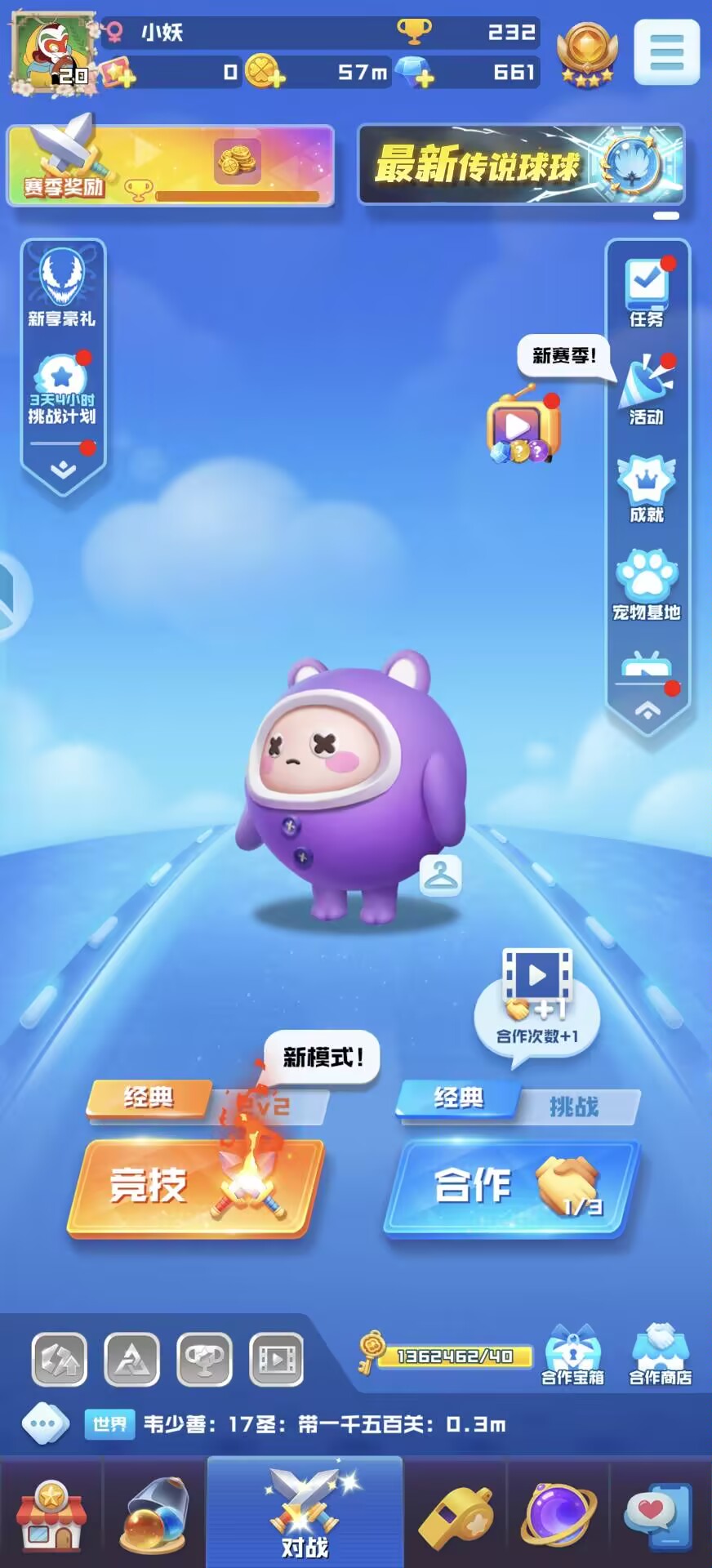Screen dimensions: 712x1568
Task: Open the 合作宝箱 co-op chest
Action: [572, 1357]
